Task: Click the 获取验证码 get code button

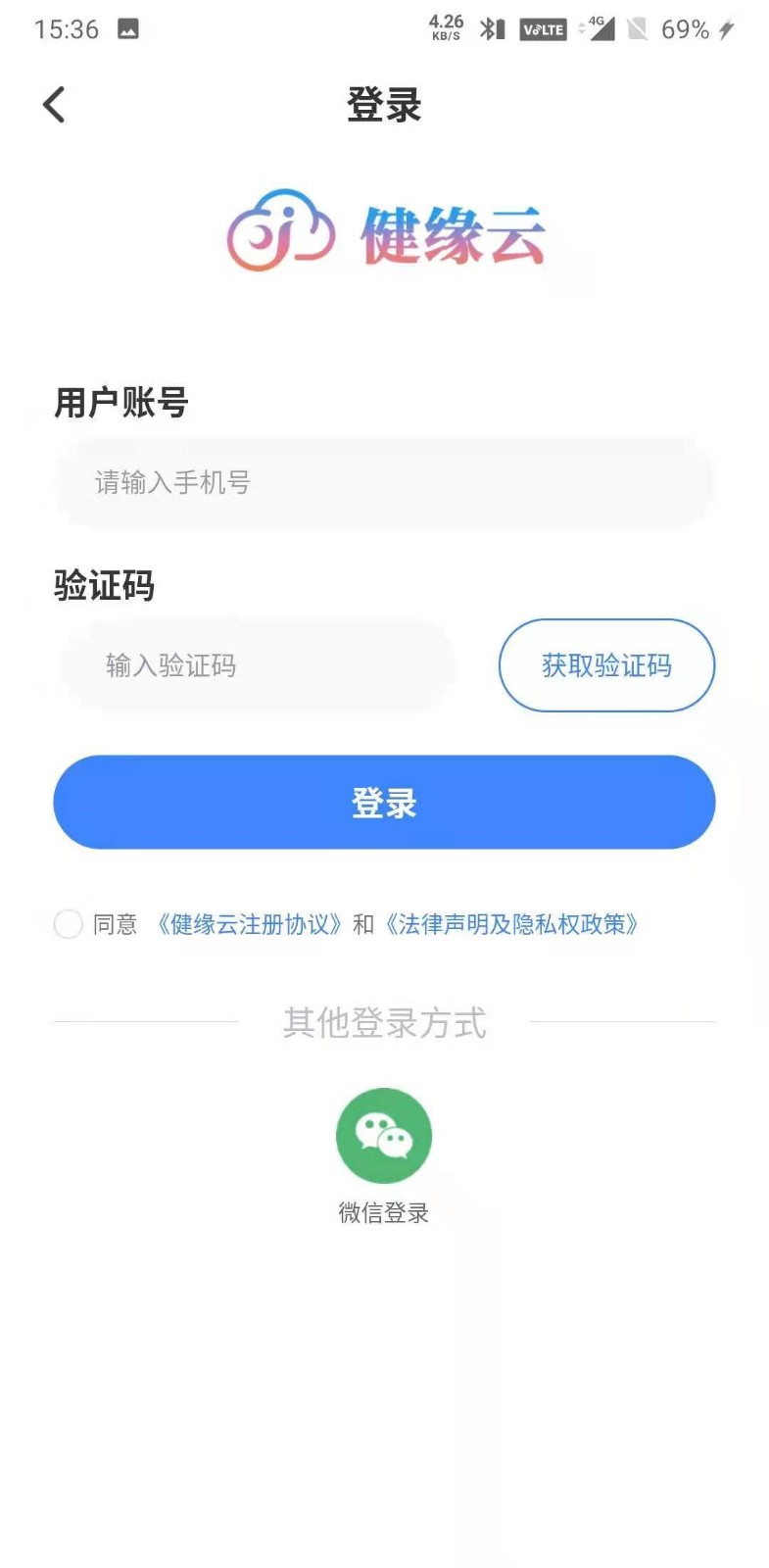Action: point(606,665)
